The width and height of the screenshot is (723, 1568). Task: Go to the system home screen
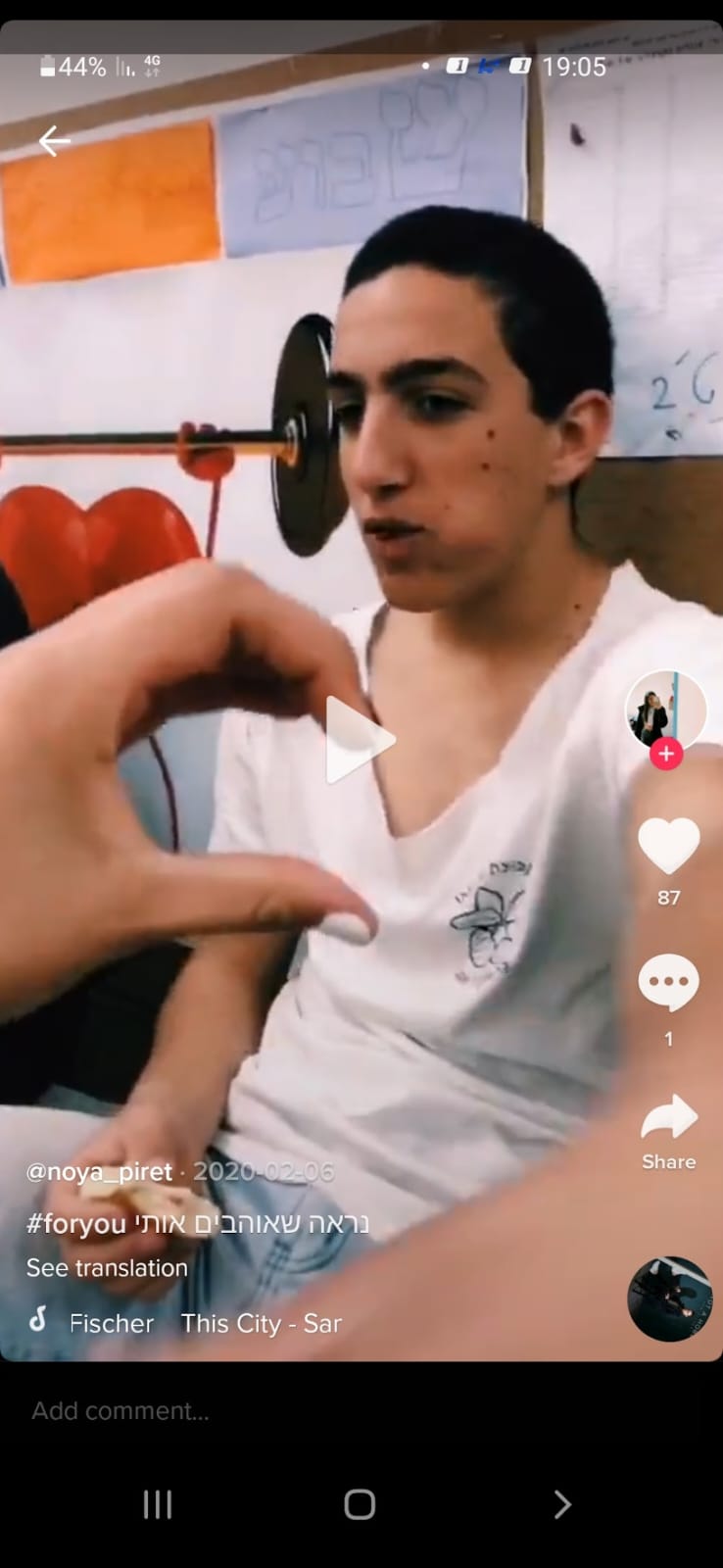point(360,1504)
